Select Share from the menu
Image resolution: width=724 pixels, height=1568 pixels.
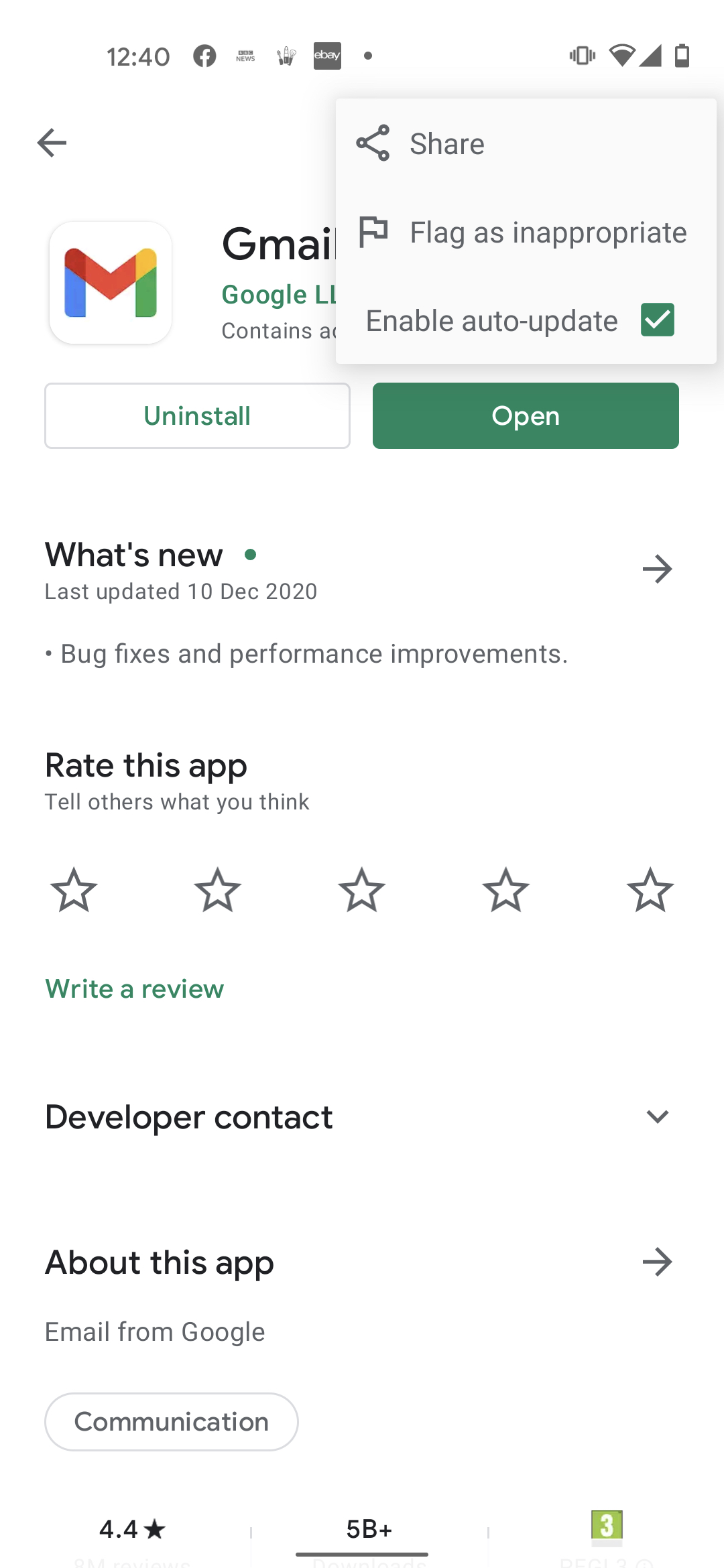coord(446,144)
